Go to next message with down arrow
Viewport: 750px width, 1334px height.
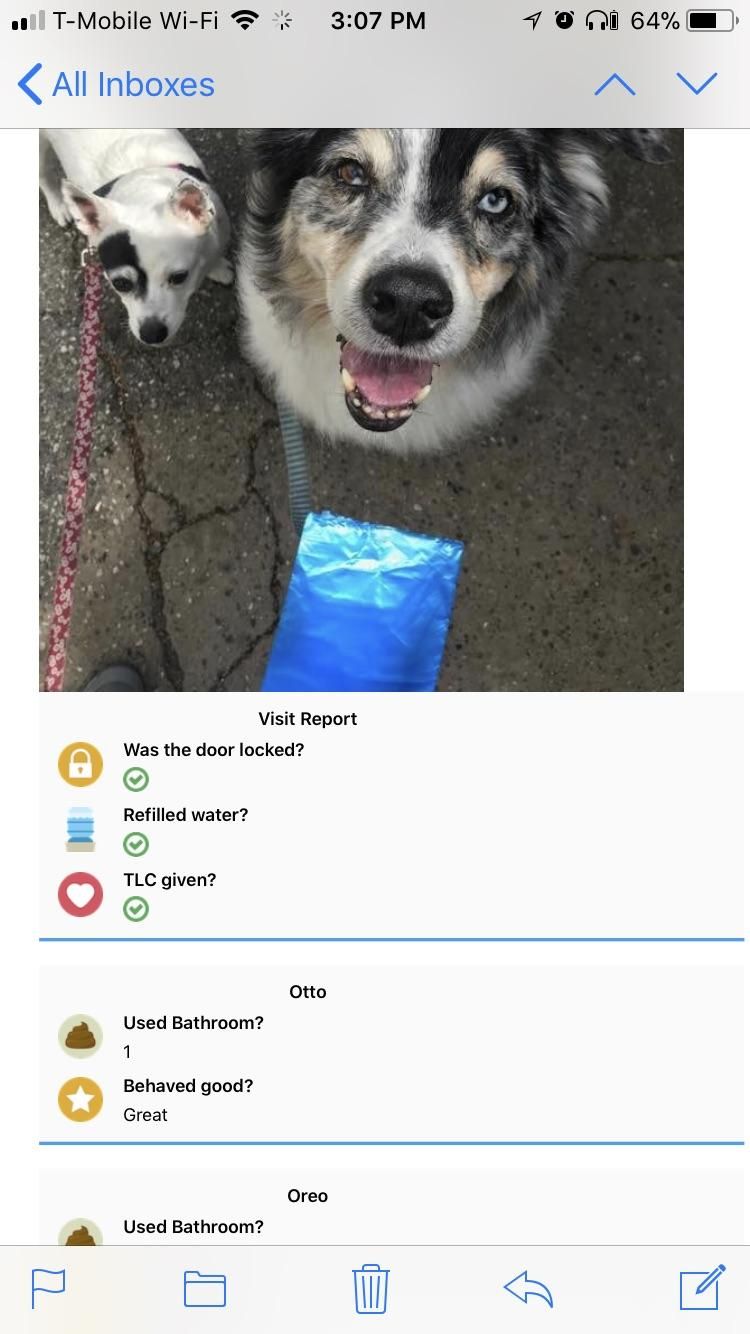pyautogui.click(x=697, y=84)
